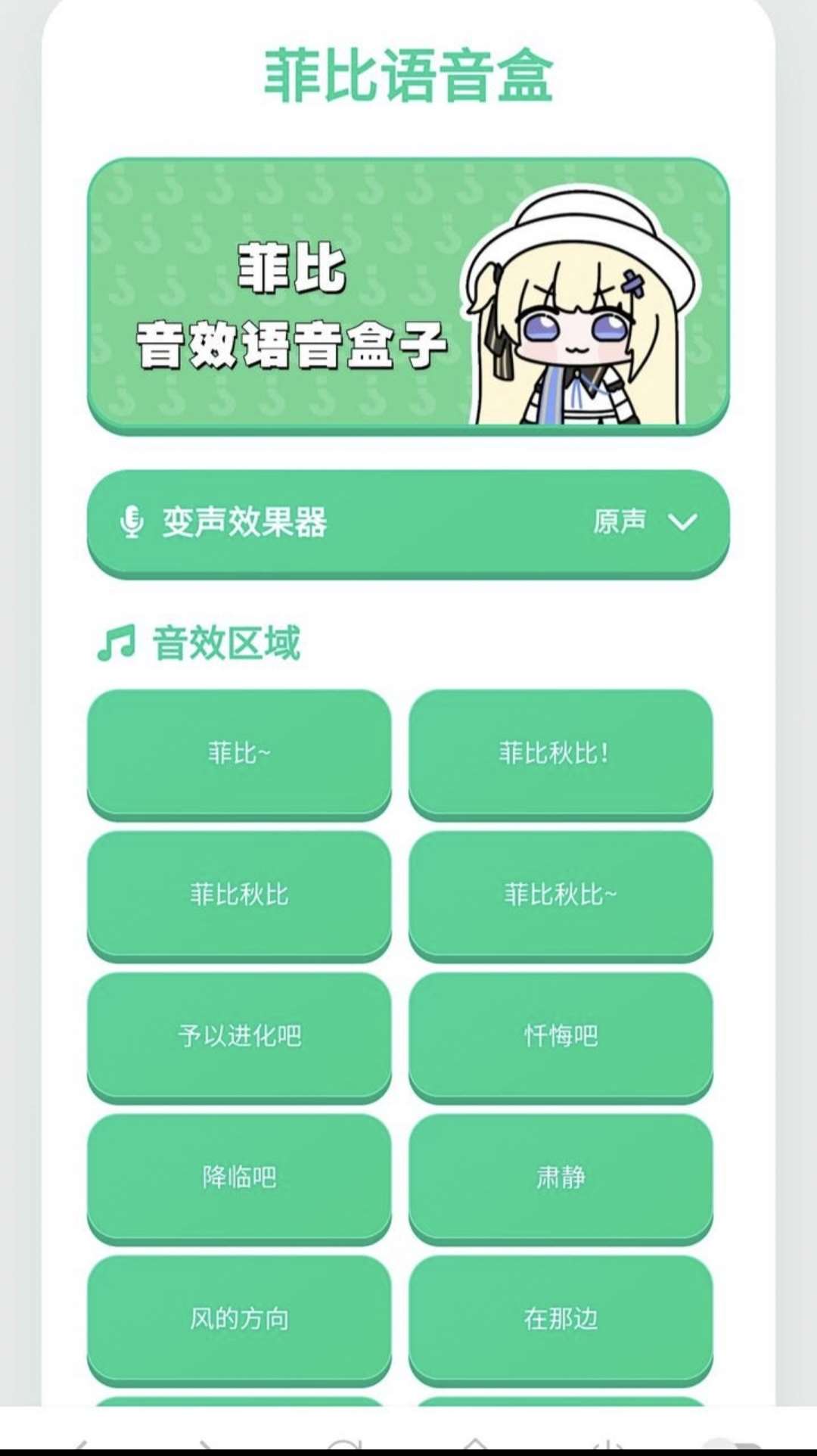Viewport: 817px width, 1456px height.
Task: Play the 在那边 voice line
Action: [x=561, y=1318]
